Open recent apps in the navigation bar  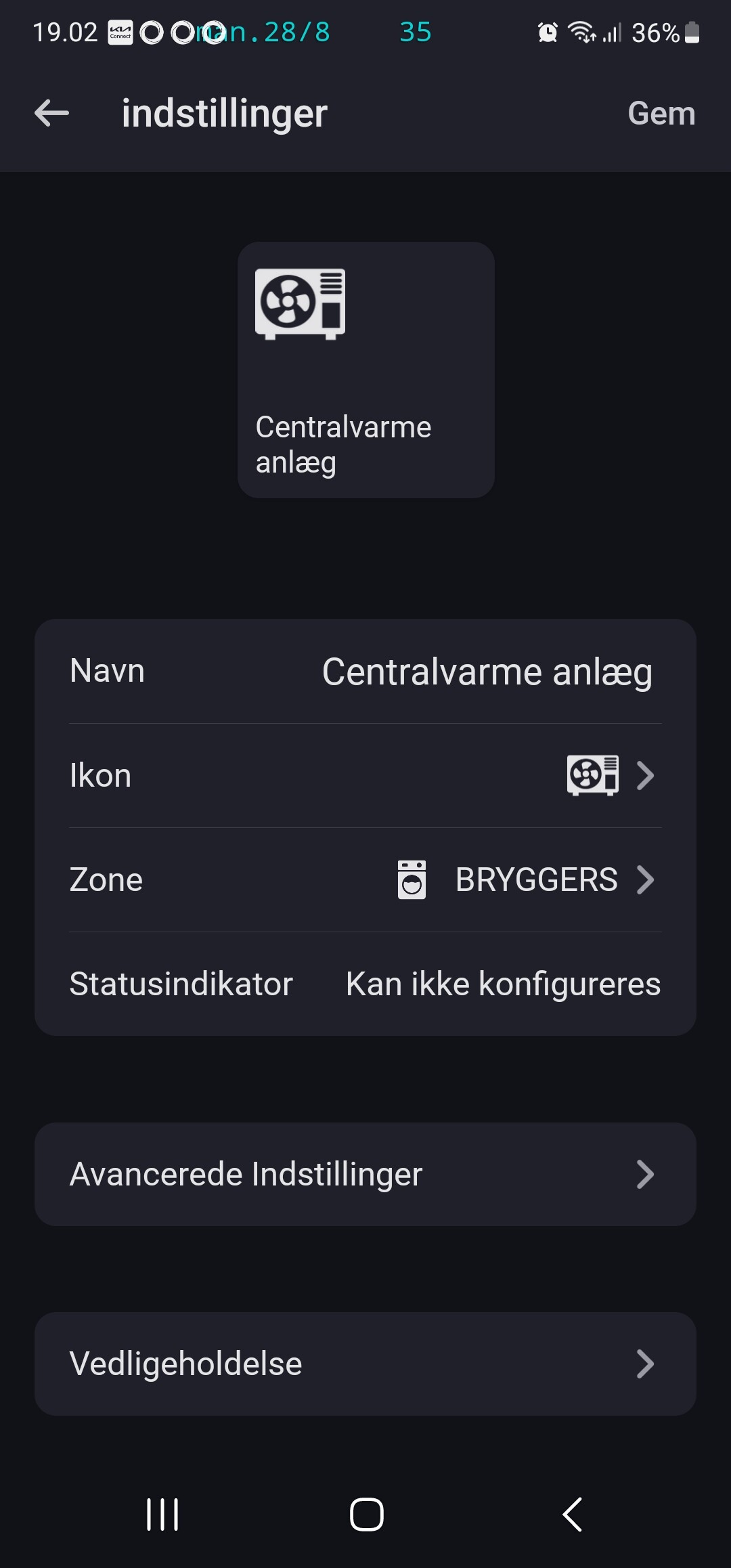[x=162, y=1515]
